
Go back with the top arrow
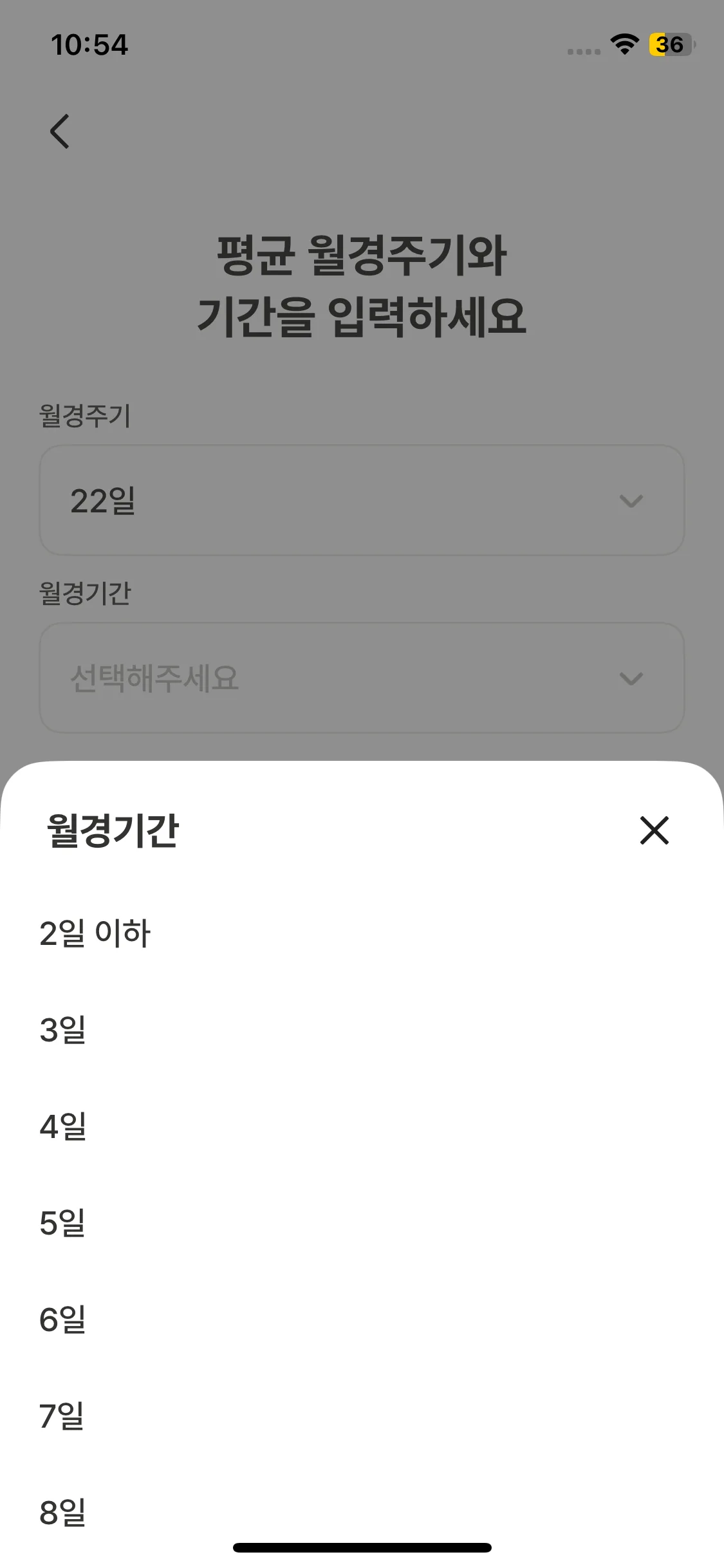point(60,131)
